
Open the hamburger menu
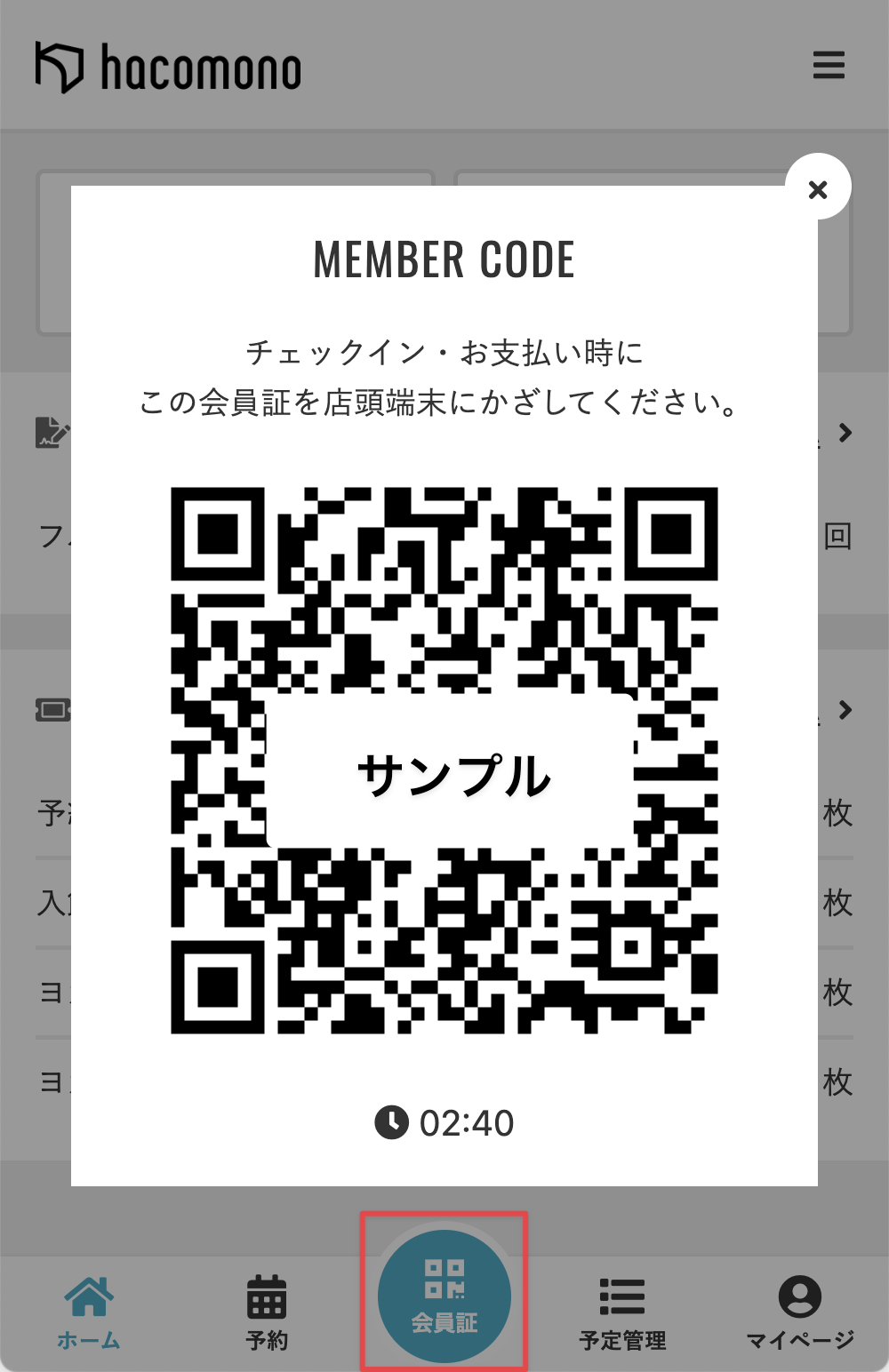829,66
